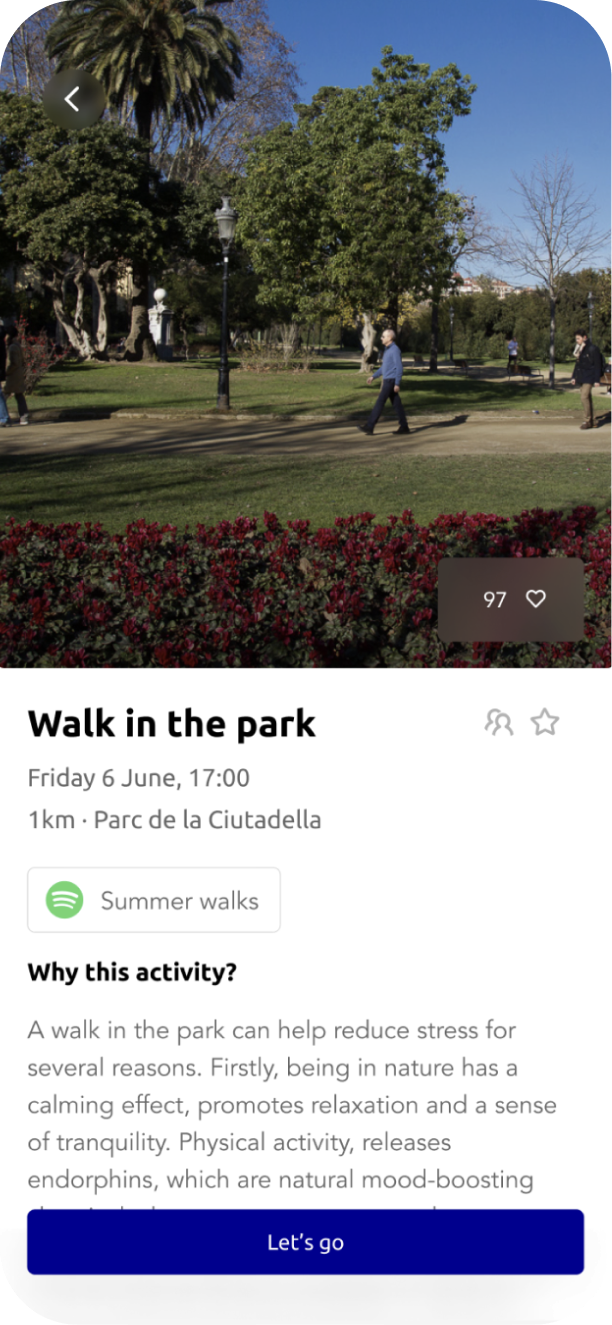Open the participants icon beside the title
The image size is (612, 1325).
(498, 722)
